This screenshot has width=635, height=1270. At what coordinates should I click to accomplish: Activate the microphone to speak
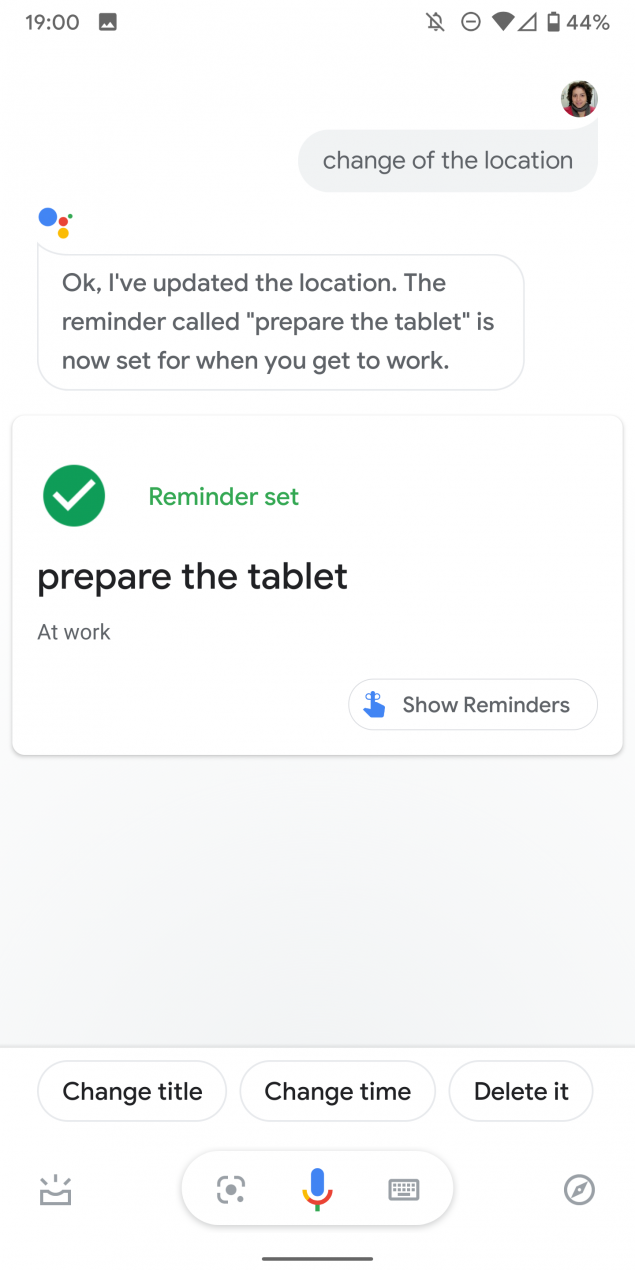tap(317, 1189)
